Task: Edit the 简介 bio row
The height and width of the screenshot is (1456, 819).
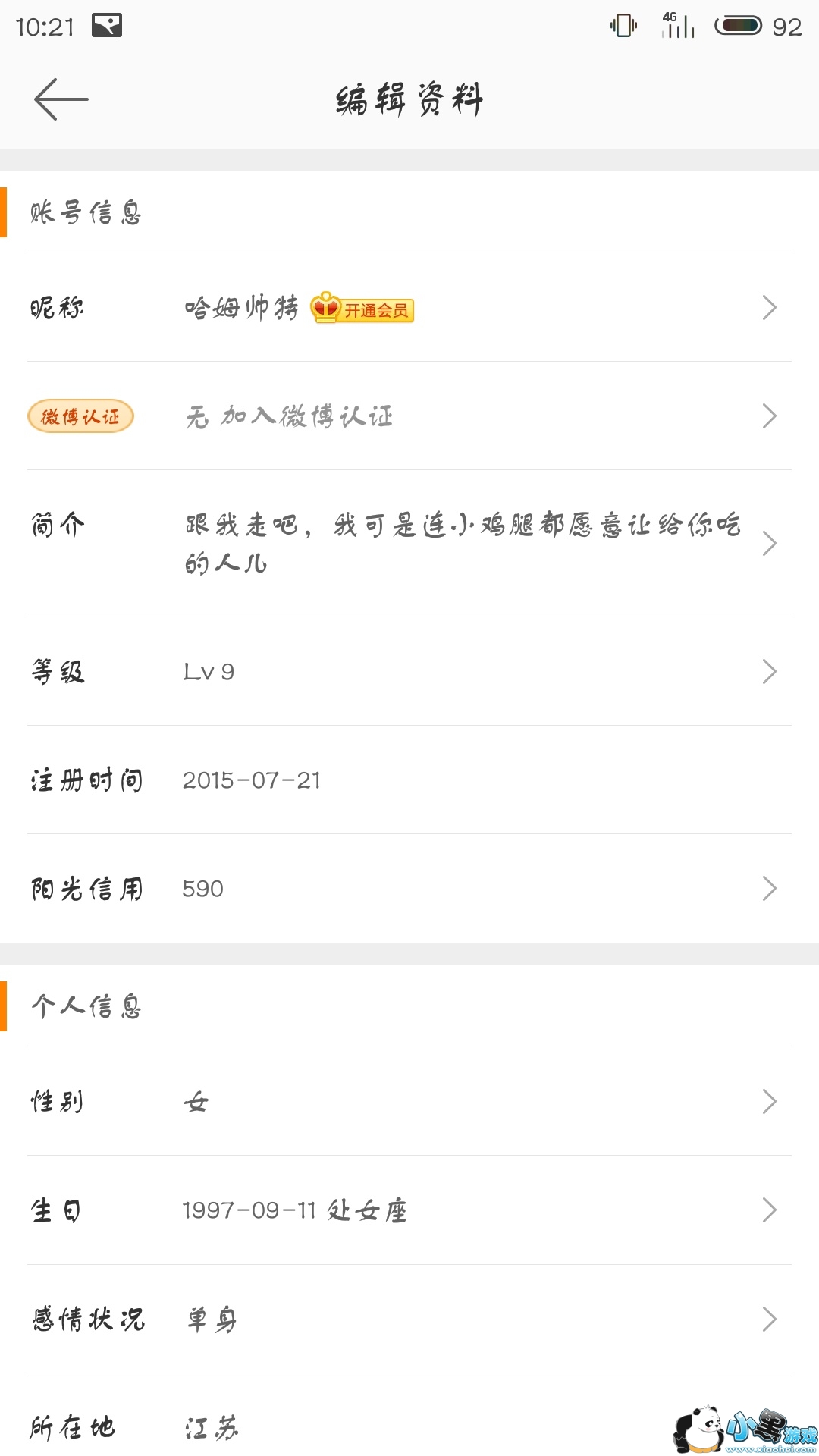Action: pos(409,543)
